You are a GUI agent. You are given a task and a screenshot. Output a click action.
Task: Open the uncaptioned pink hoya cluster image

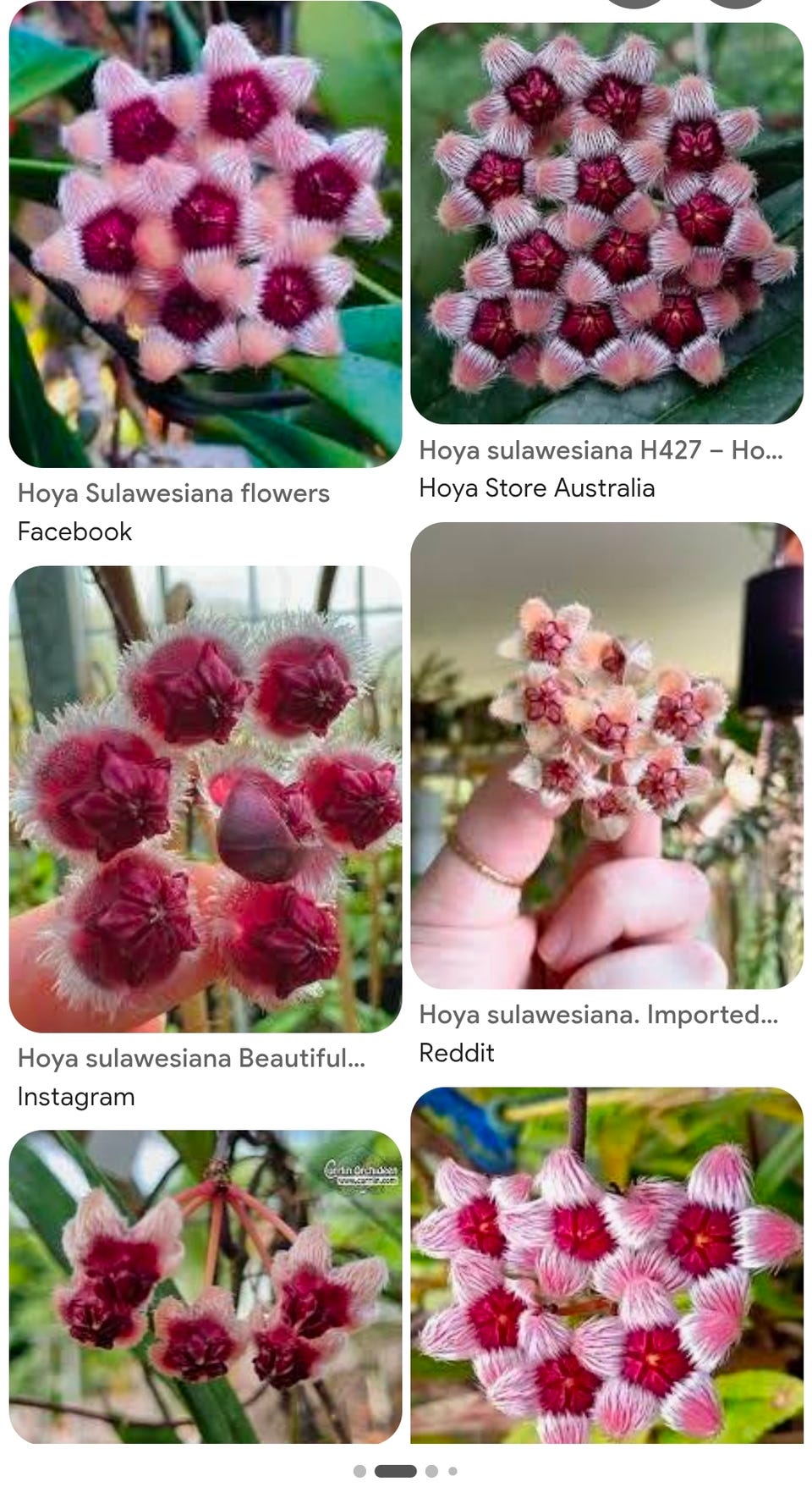606,1265
